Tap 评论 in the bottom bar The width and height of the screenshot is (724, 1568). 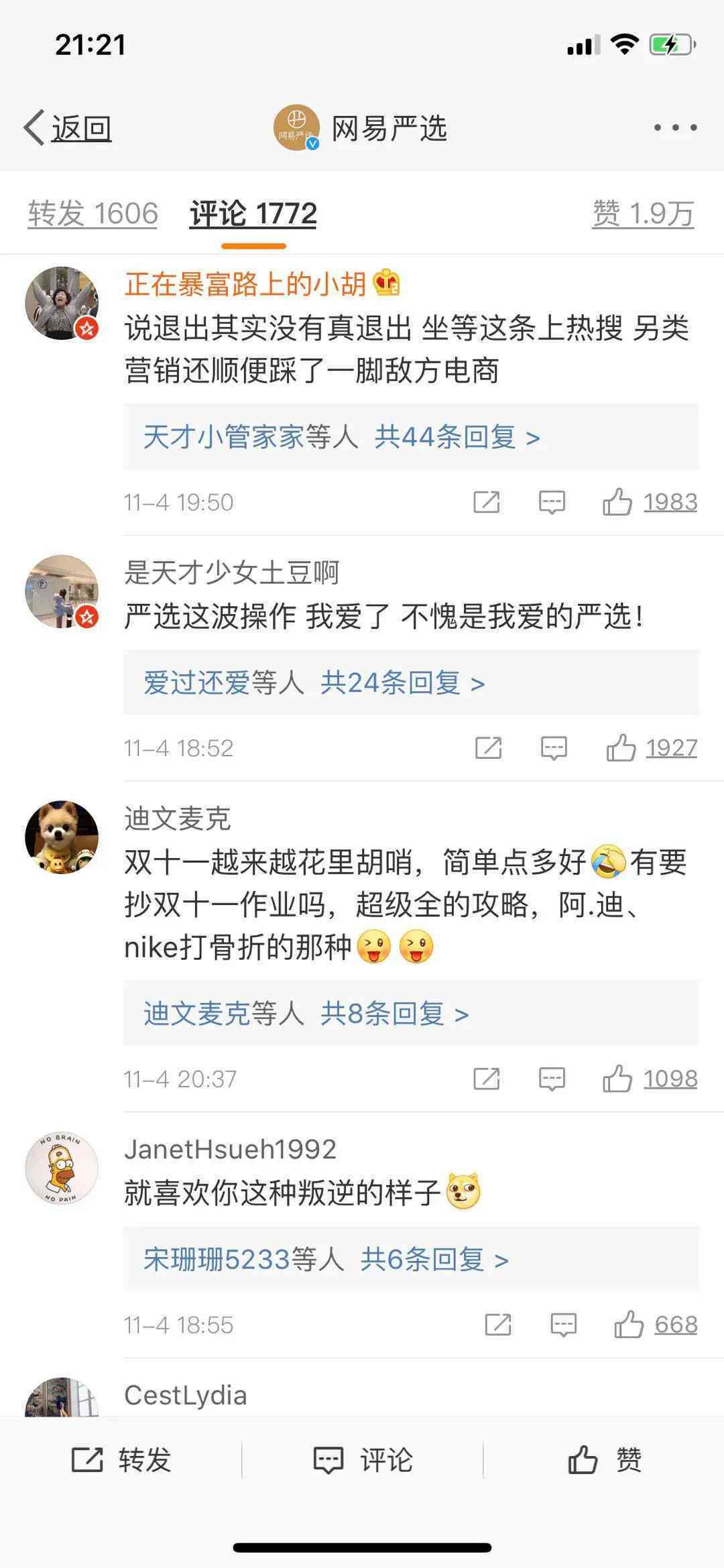pos(363,1460)
